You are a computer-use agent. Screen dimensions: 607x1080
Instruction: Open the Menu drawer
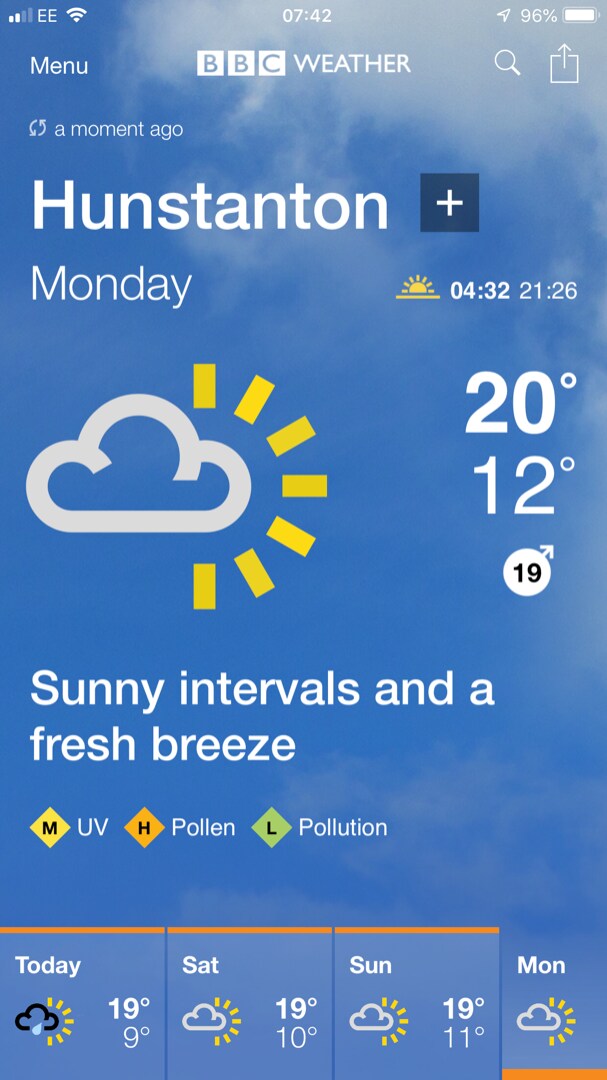click(59, 66)
